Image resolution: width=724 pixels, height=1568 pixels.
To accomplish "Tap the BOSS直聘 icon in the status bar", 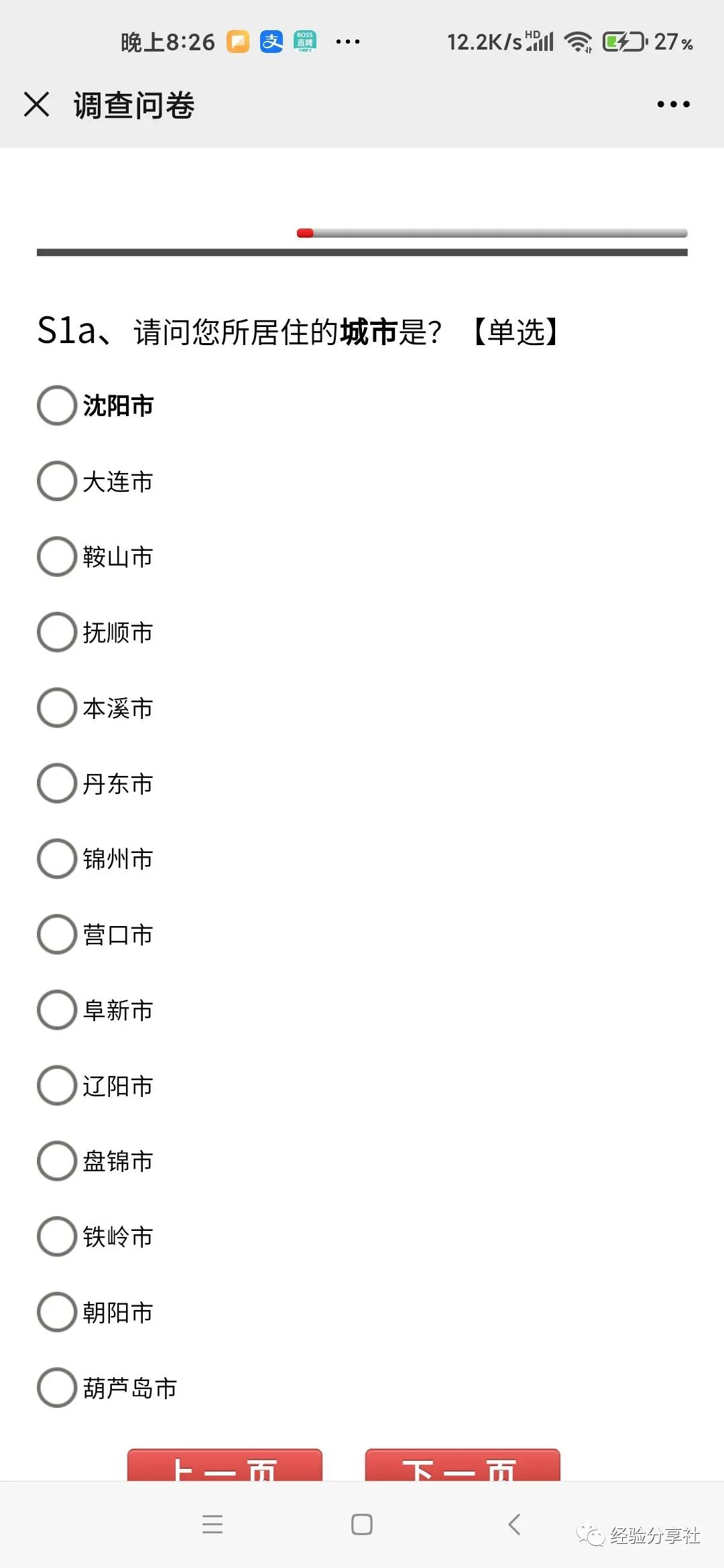I will point(305,41).
